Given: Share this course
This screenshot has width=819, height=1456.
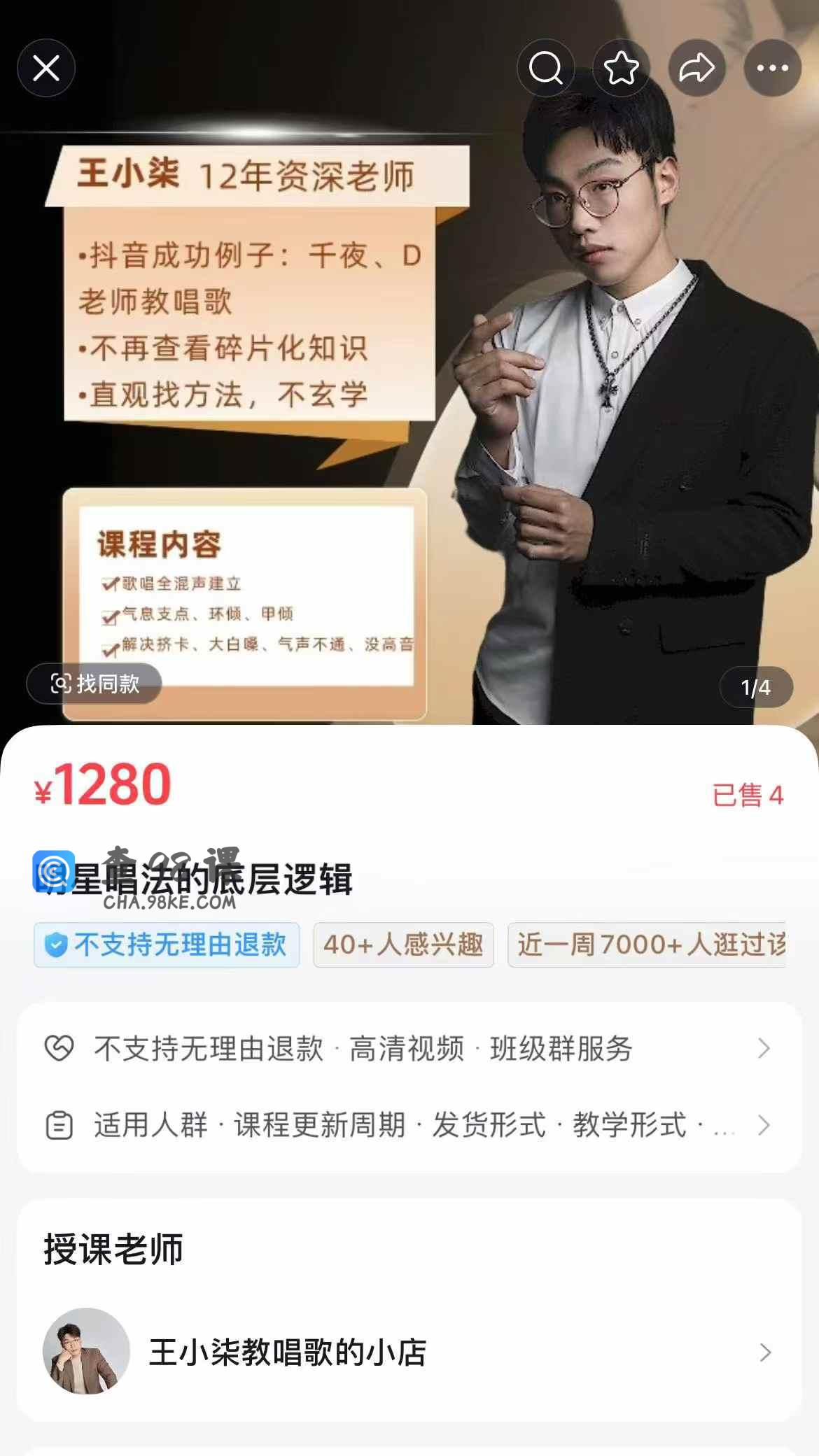Looking at the screenshot, I should pyautogui.click(x=696, y=69).
